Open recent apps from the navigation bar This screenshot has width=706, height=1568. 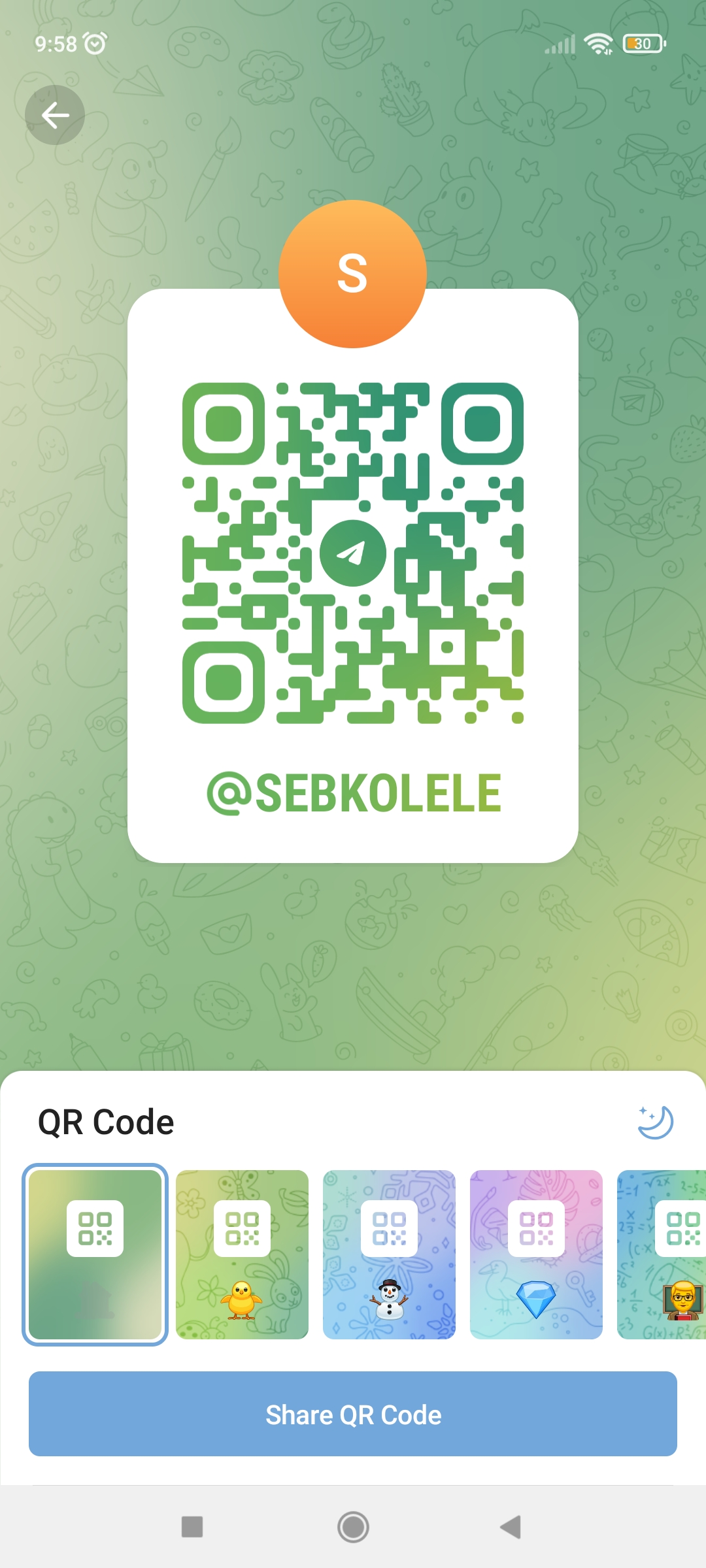(192, 1527)
